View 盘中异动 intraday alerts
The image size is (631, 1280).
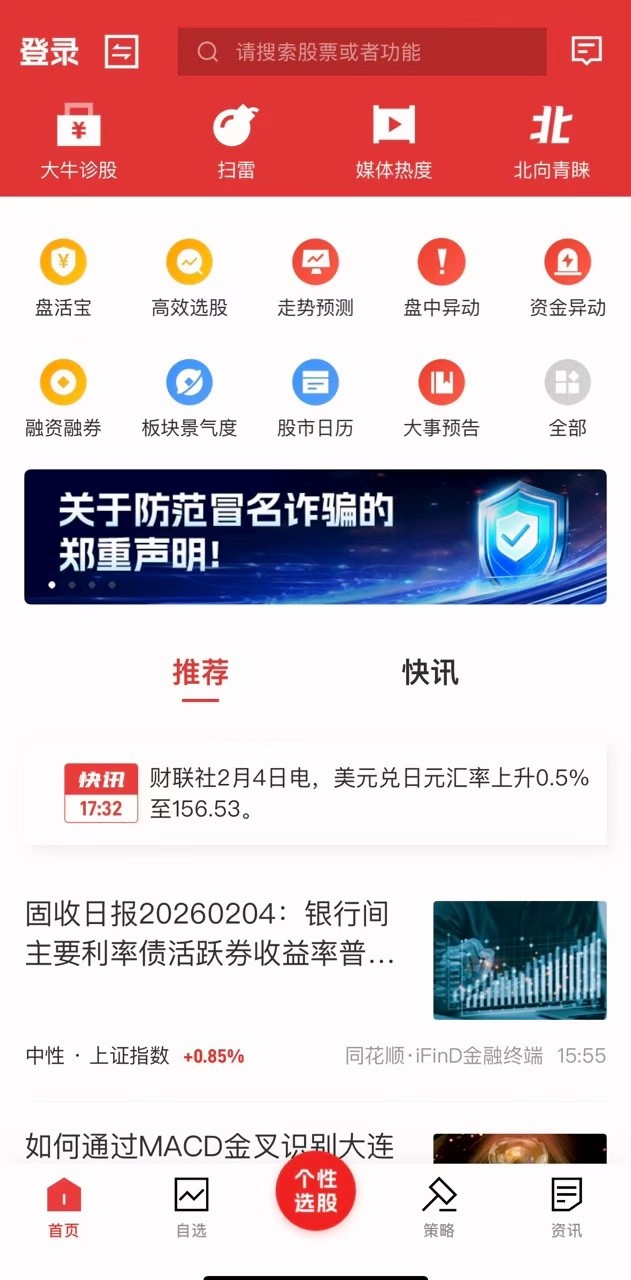coord(441,278)
